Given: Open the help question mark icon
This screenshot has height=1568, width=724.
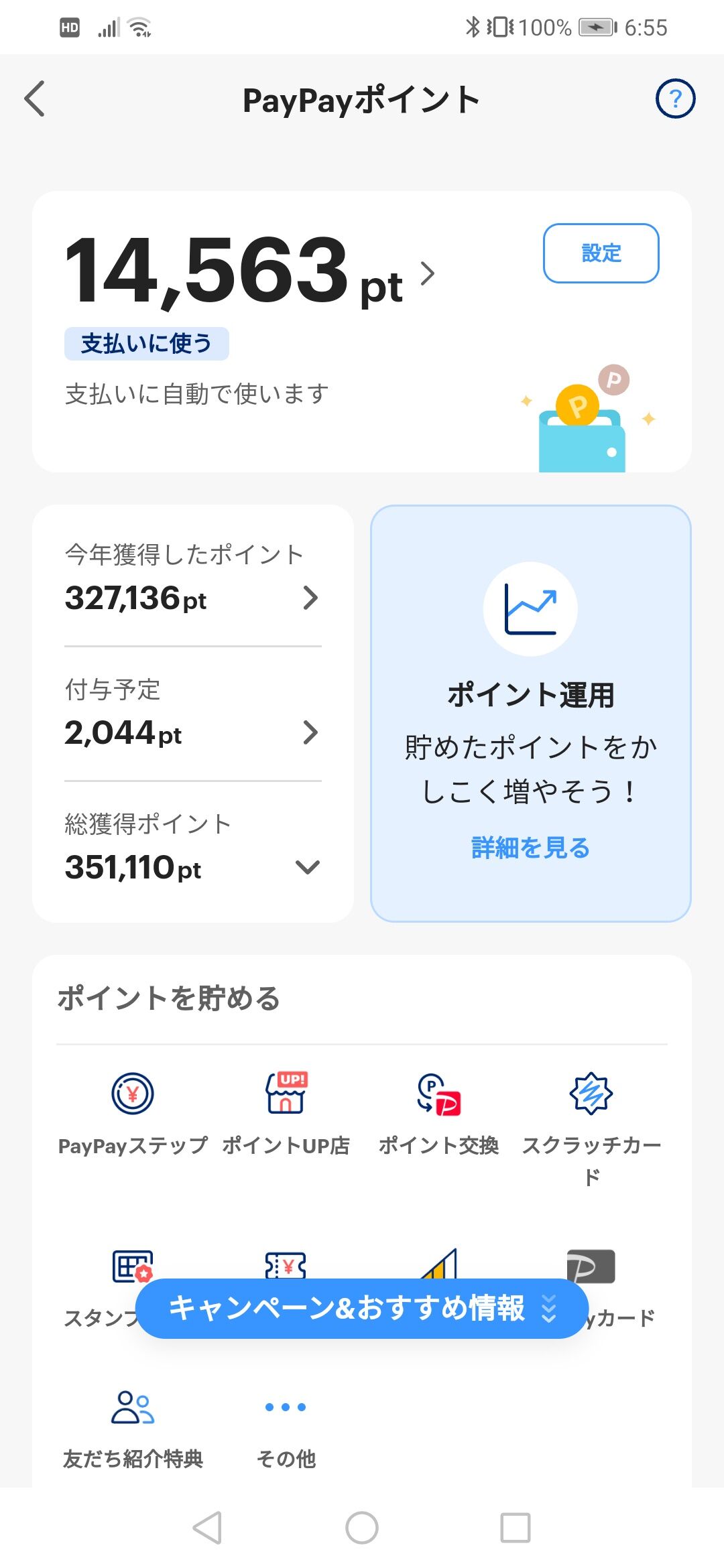Looking at the screenshot, I should pyautogui.click(x=674, y=99).
